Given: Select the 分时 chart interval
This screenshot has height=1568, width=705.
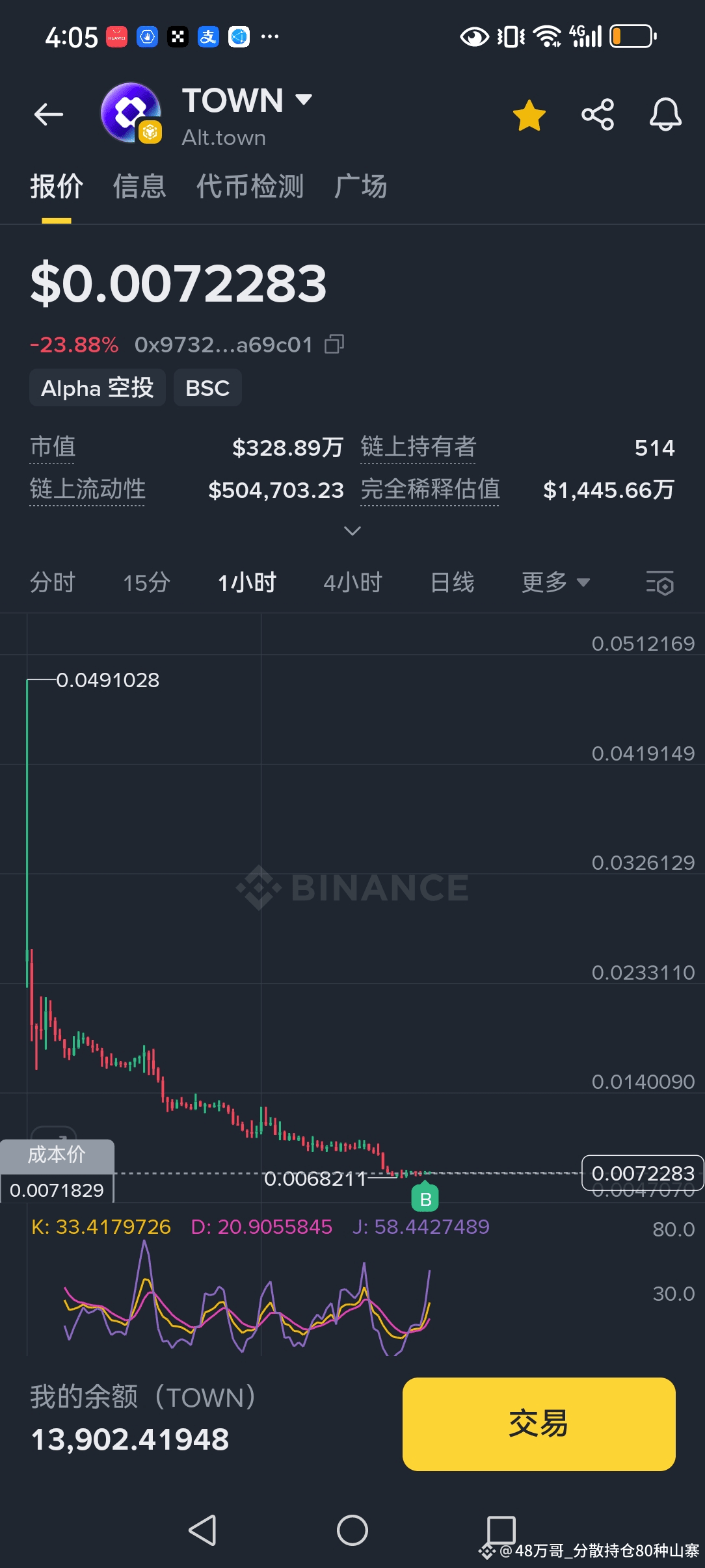Looking at the screenshot, I should (x=53, y=582).
